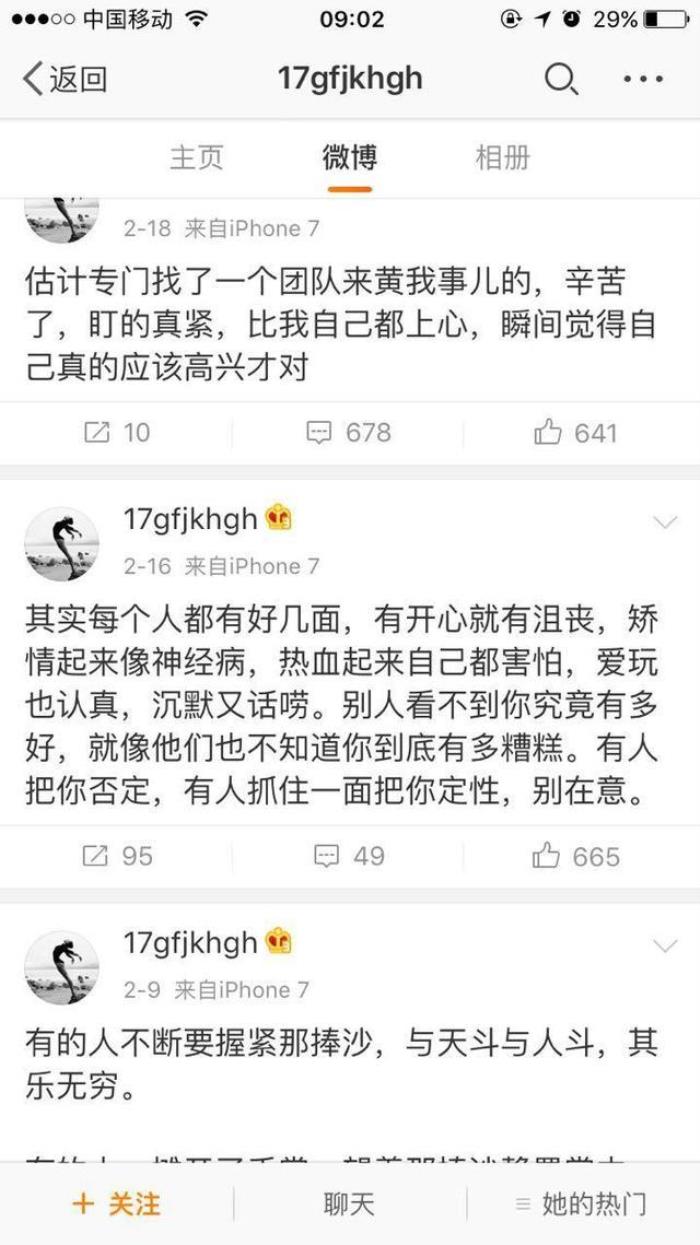
Task: Open the 678 comments on the 2-18 post
Action: (349, 433)
